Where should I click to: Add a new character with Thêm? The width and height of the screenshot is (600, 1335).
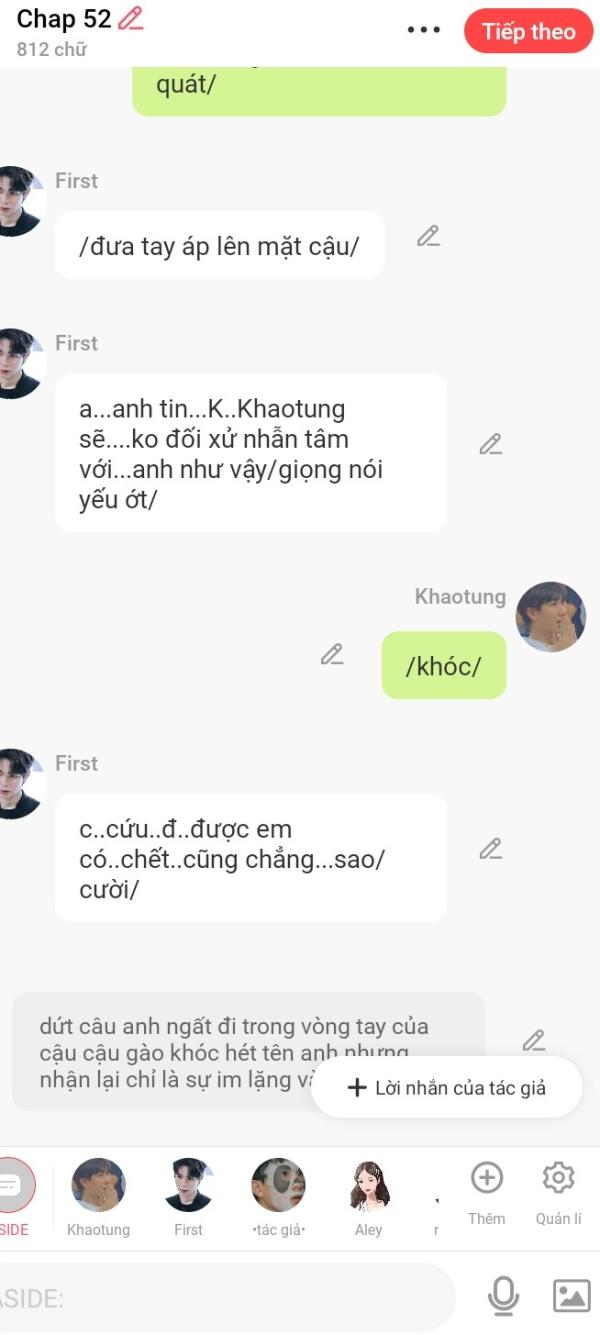click(x=486, y=1191)
